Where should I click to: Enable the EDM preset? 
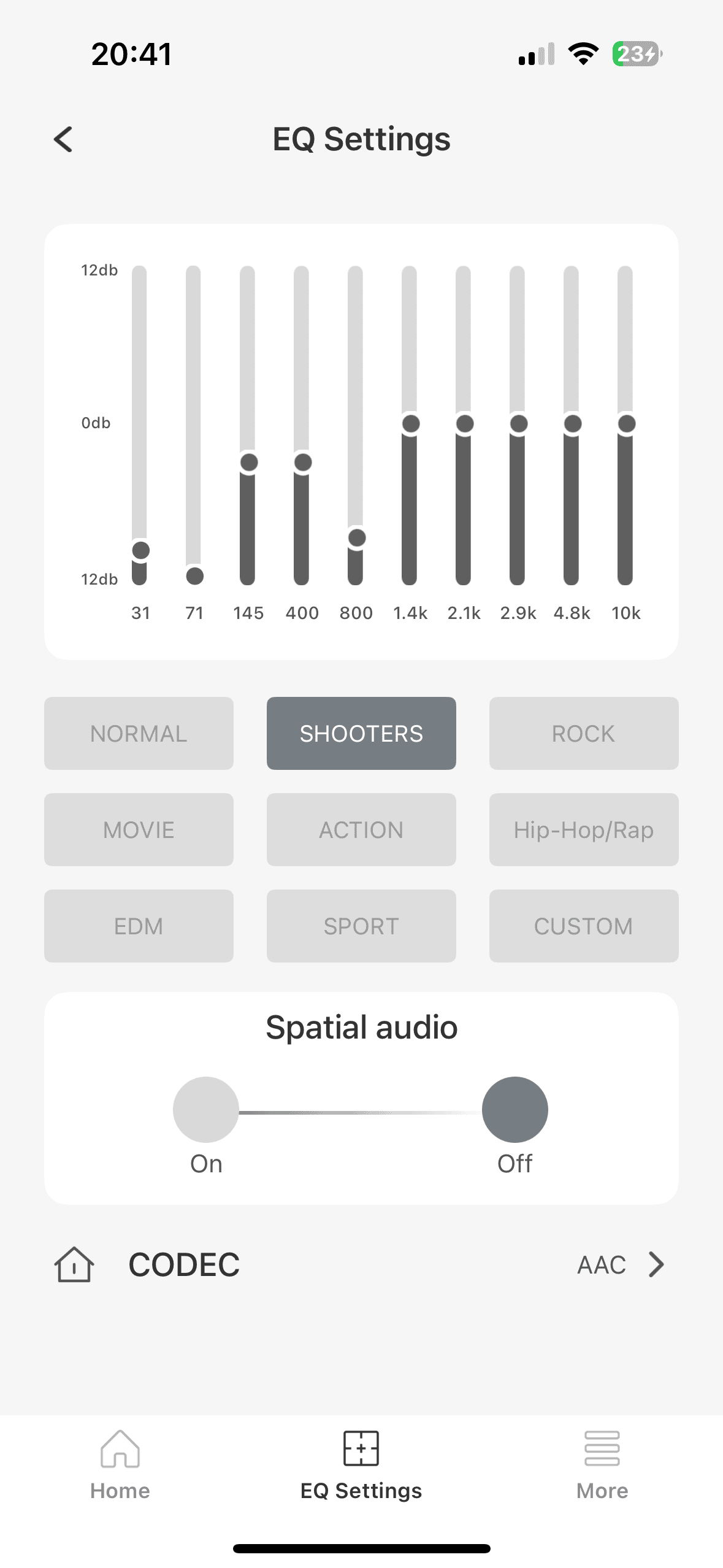tap(139, 926)
